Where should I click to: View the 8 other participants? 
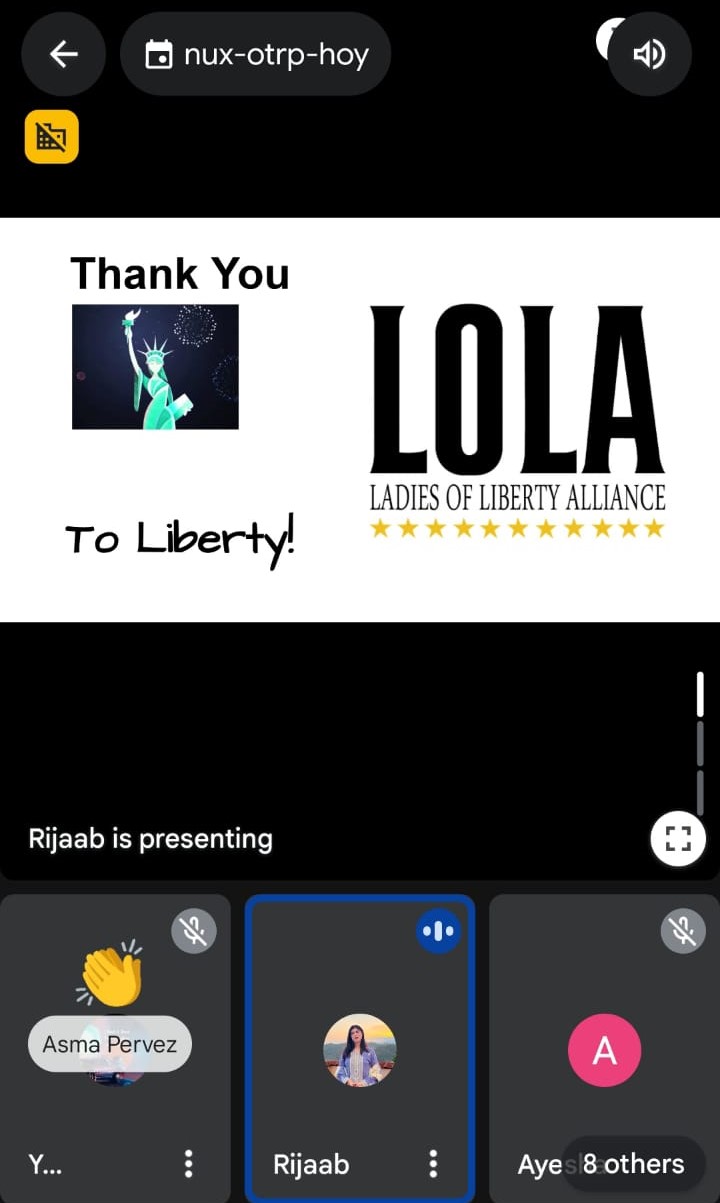(x=633, y=1164)
